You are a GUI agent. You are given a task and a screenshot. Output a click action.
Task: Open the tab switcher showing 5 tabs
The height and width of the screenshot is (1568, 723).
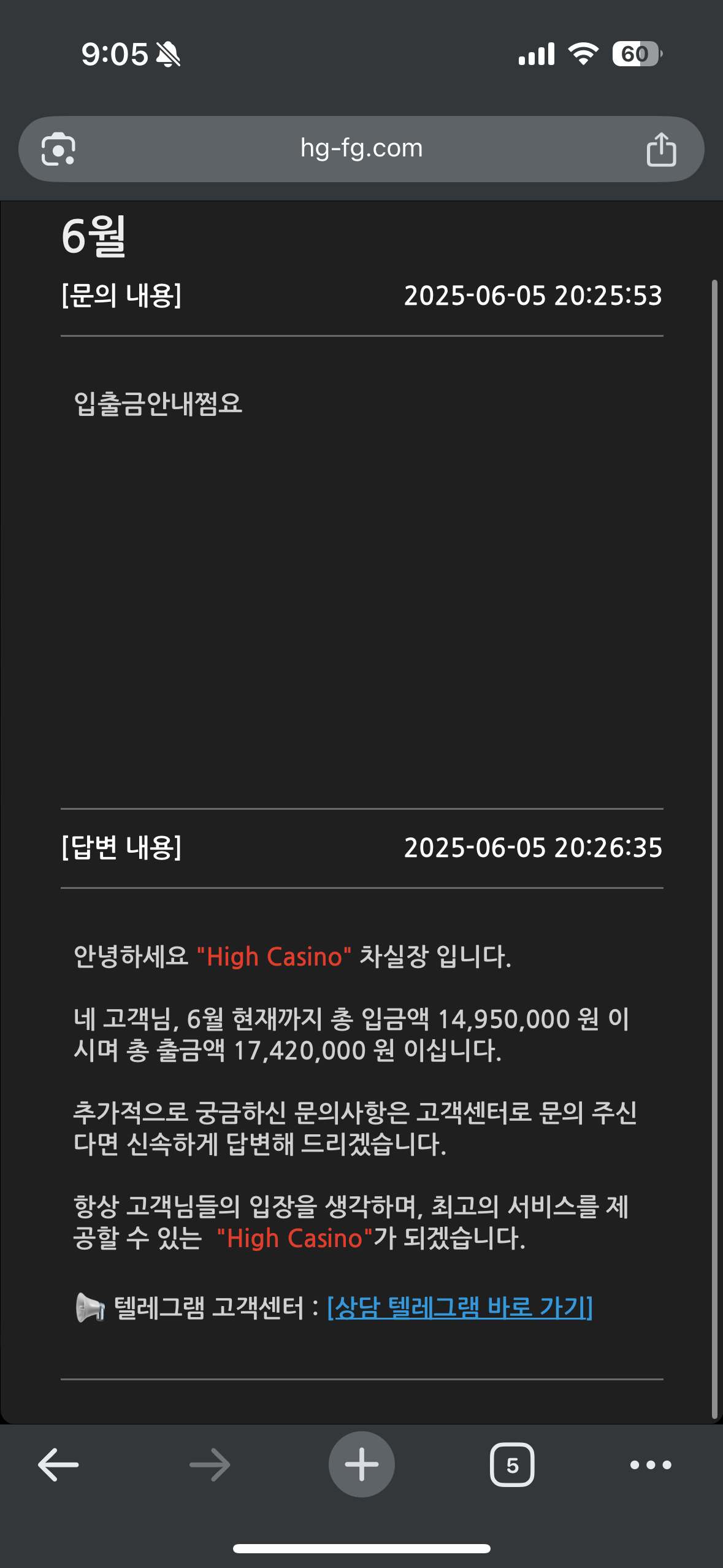pyautogui.click(x=512, y=1464)
